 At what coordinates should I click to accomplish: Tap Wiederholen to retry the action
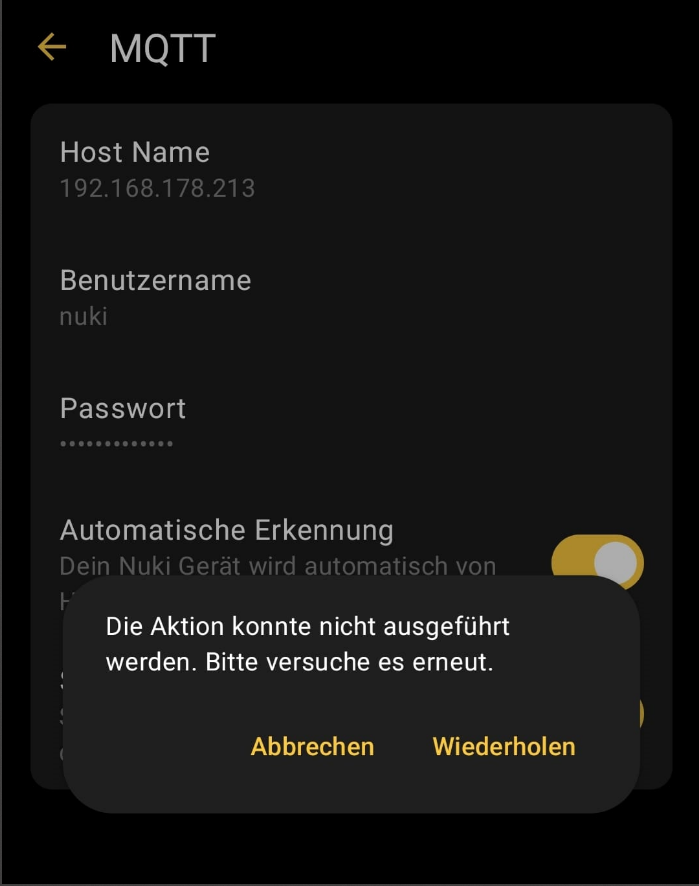coord(503,747)
